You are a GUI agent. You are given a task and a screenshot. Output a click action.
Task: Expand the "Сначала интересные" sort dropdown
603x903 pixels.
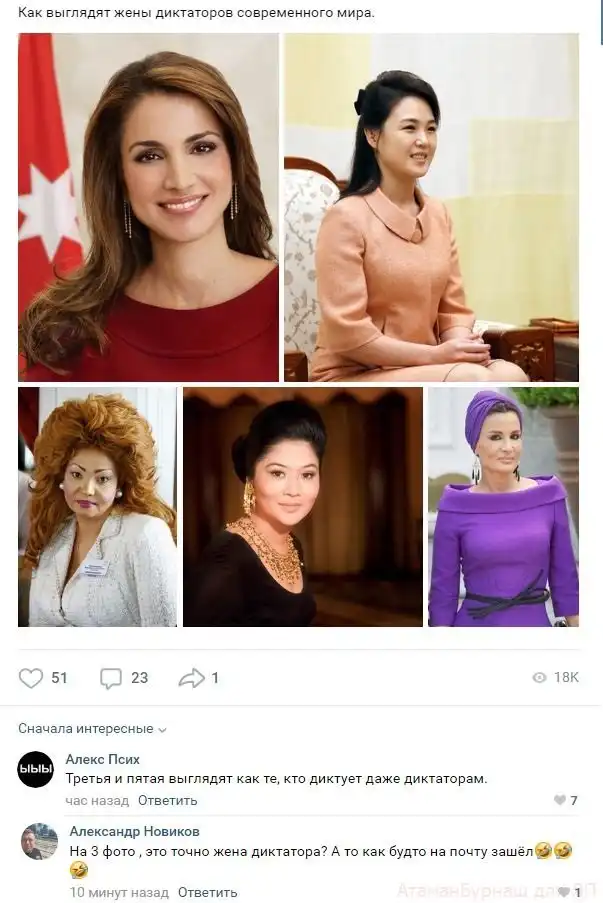(92, 729)
